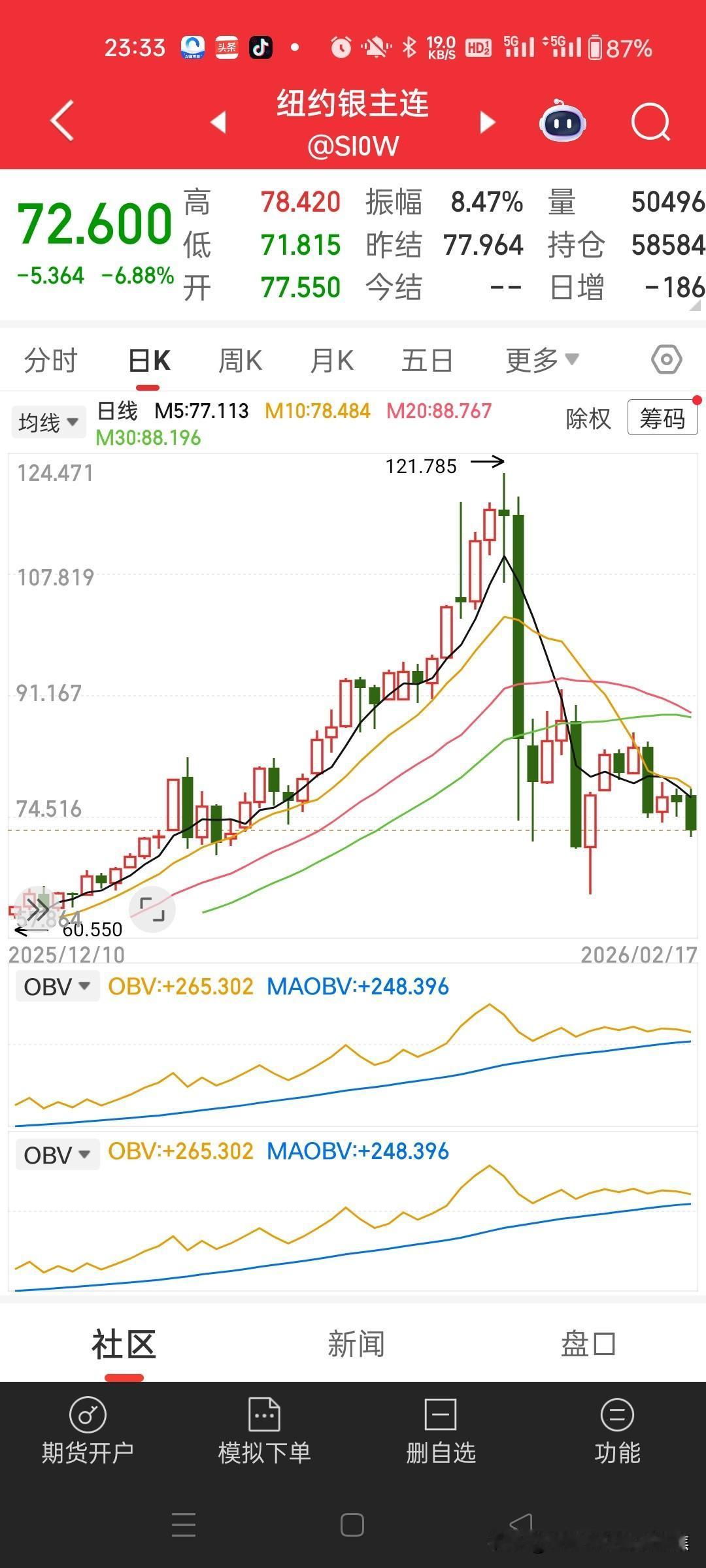This screenshot has height=1568, width=706.
Task: Switch to the 周K weekly chart tab
Action: (240, 359)
